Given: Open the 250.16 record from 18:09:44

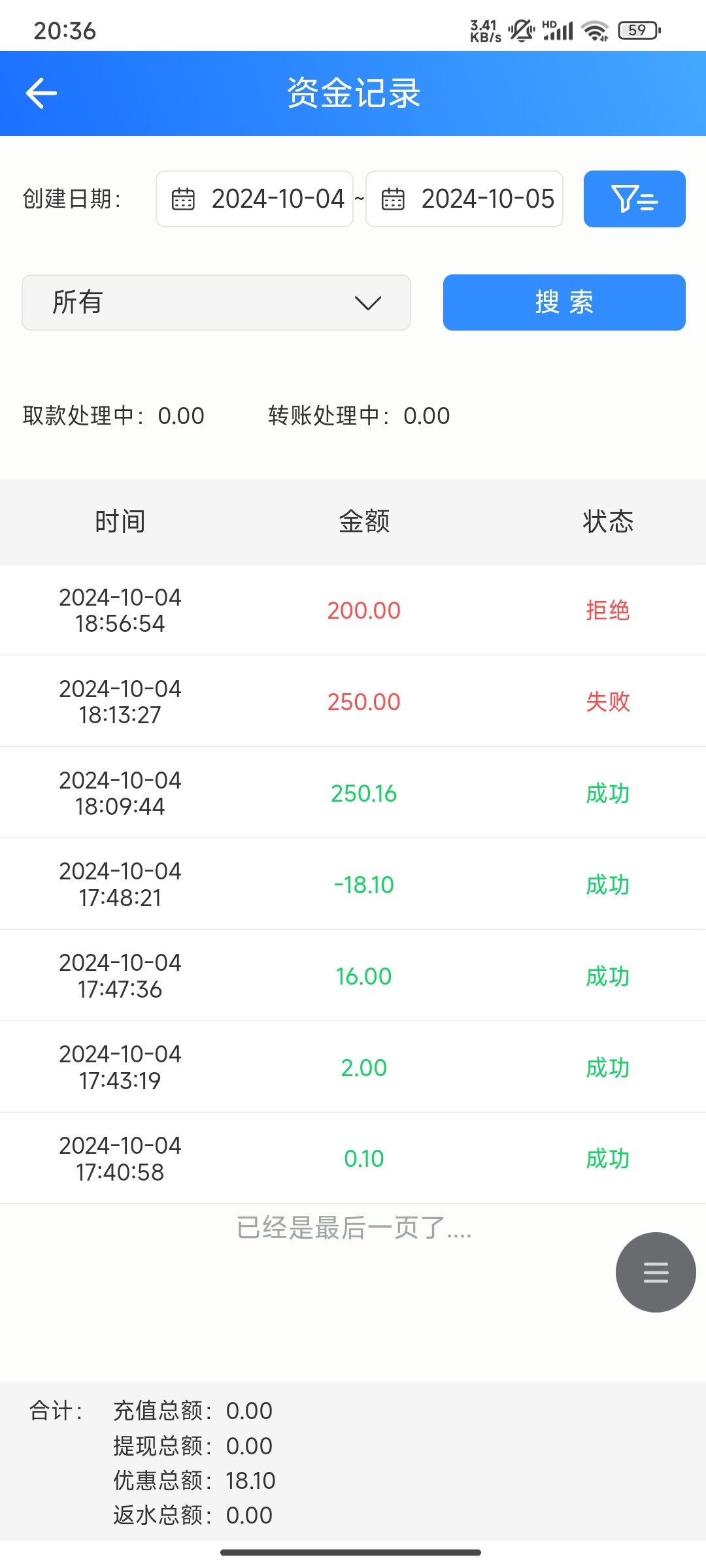Looking at the screenshot, I should pos(353,792).
